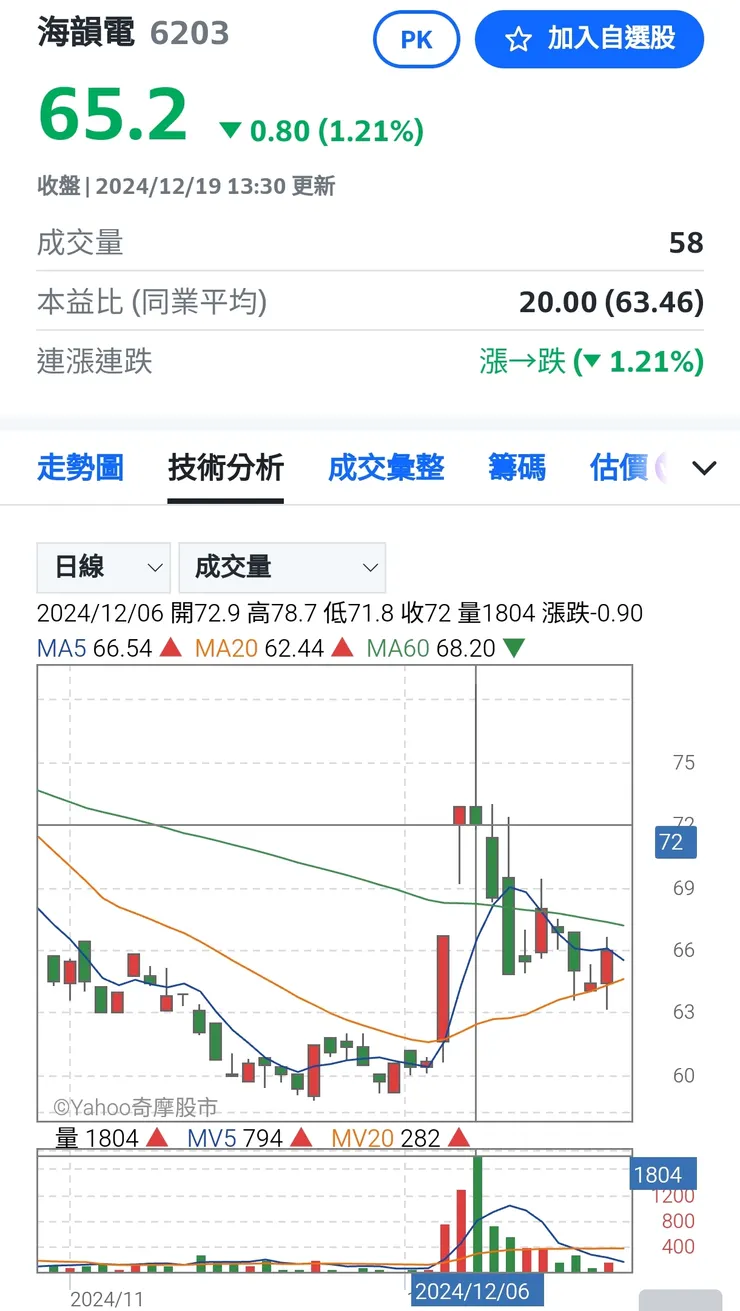The width and height of the screenshot is (740, 1311).
Task: Expand the hidden tabs with the chevron
Action: click(704, 467)
